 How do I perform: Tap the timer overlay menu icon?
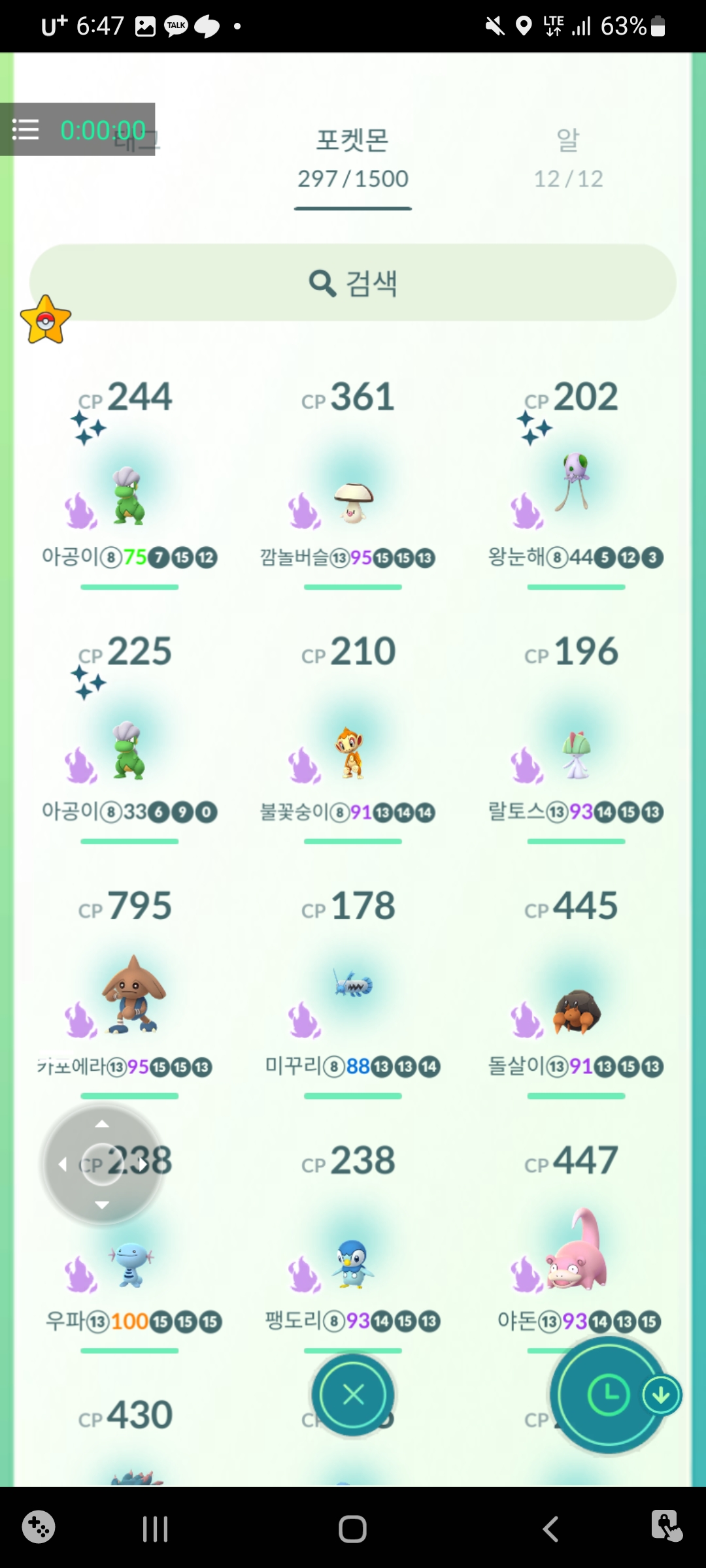point(25,129)
